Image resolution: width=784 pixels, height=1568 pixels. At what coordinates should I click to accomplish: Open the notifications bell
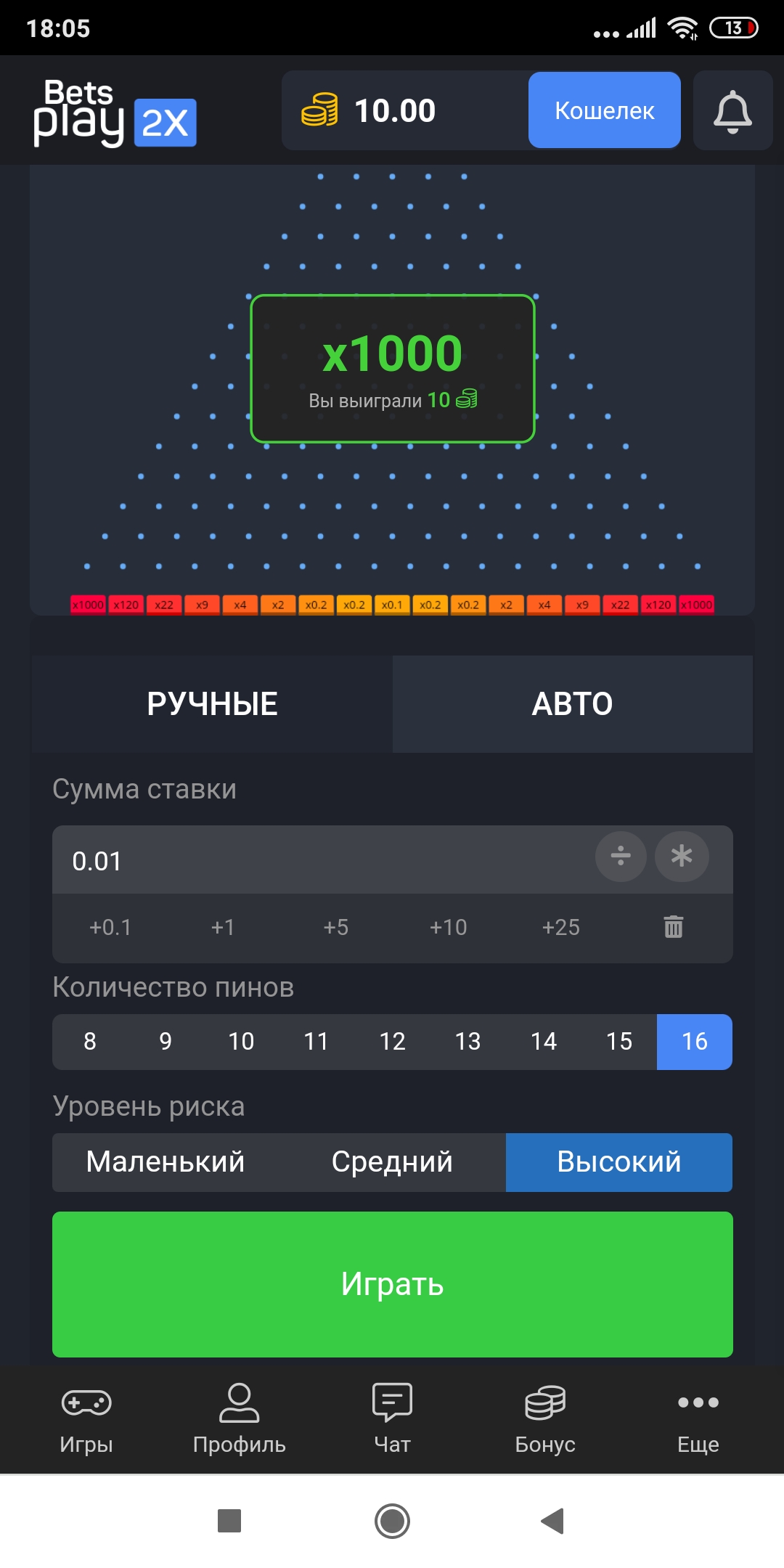[x=732, y=111]
